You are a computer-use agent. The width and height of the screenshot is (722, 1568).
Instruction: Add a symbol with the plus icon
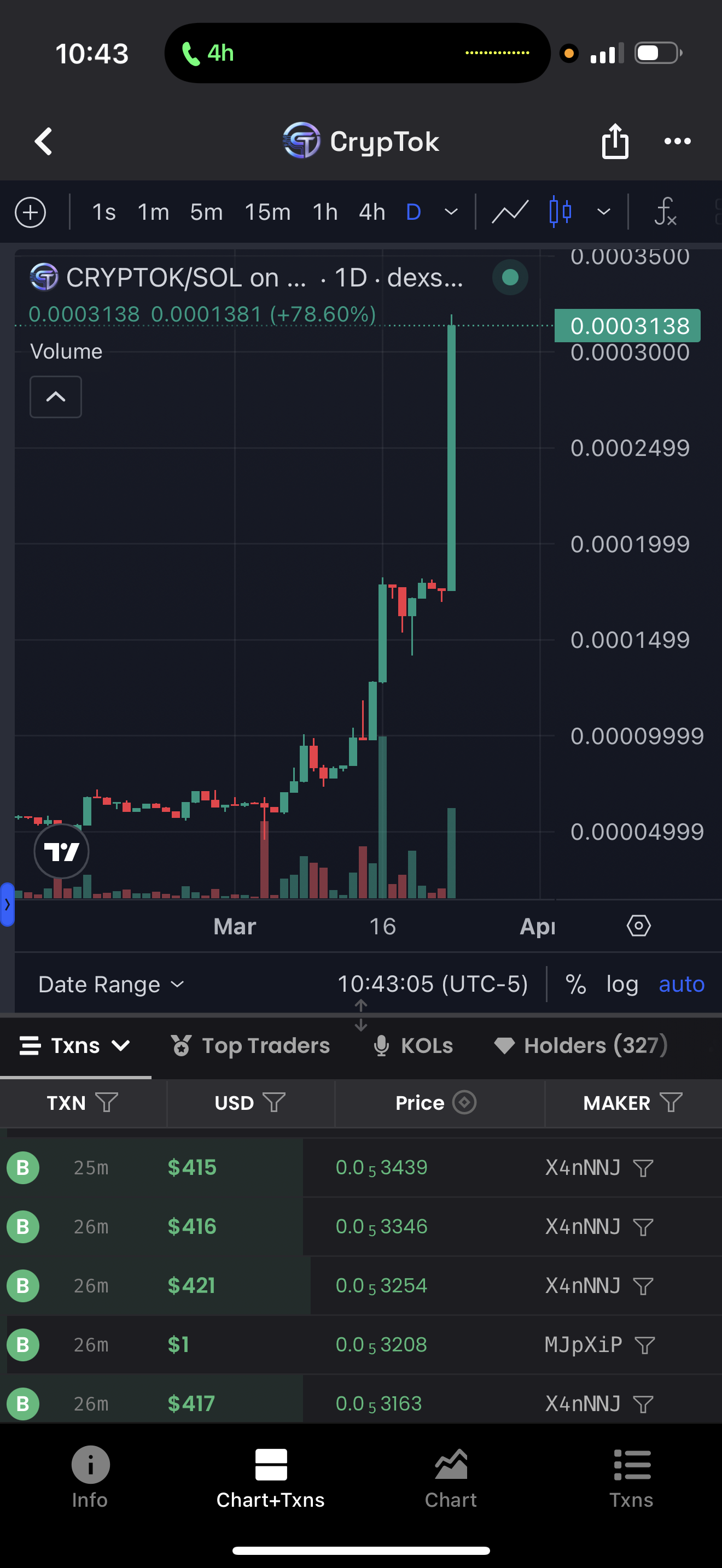pos(30,213)
